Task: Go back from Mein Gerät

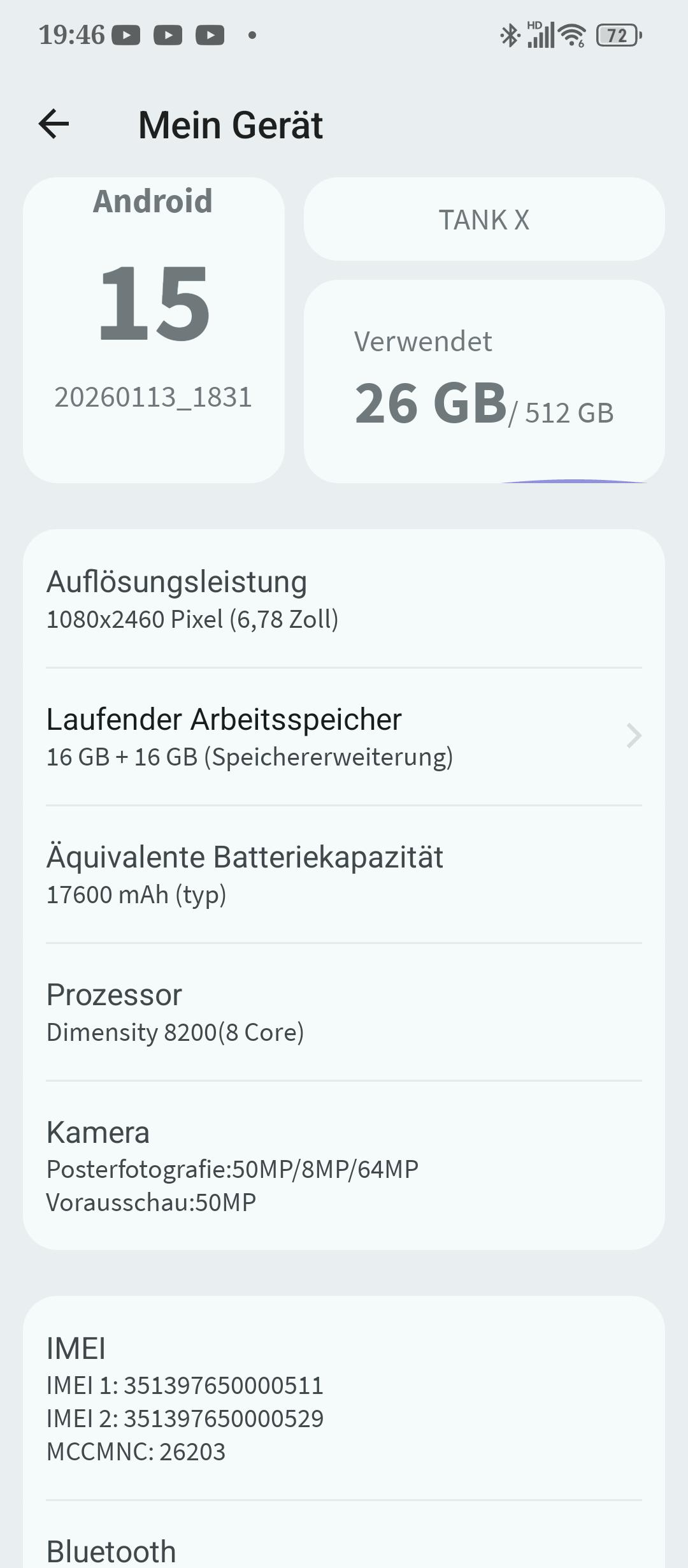Action: click(54, 124)
